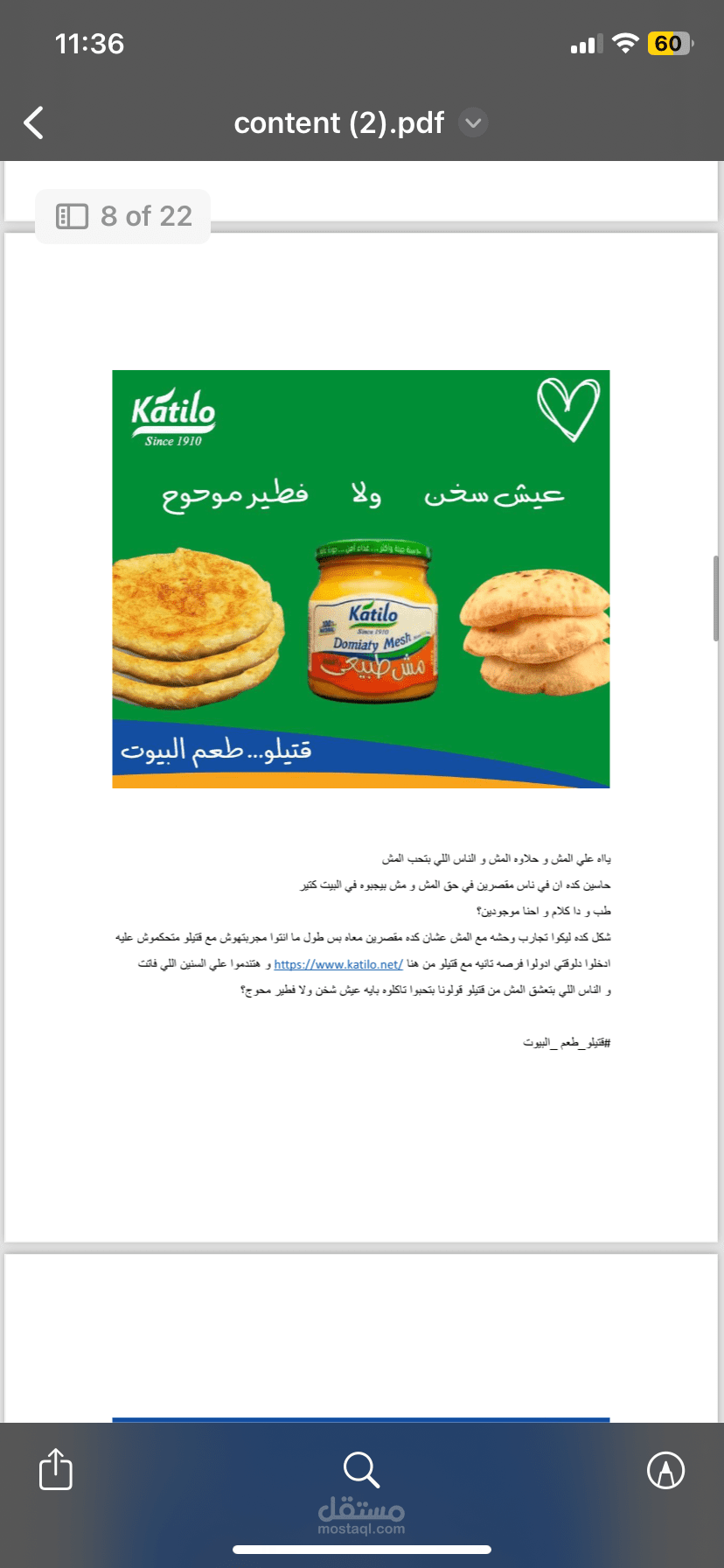The image size is (724, 1568).
Task: Expand the content (2).pdf title dropdown
Action: (x=473, y=122)
